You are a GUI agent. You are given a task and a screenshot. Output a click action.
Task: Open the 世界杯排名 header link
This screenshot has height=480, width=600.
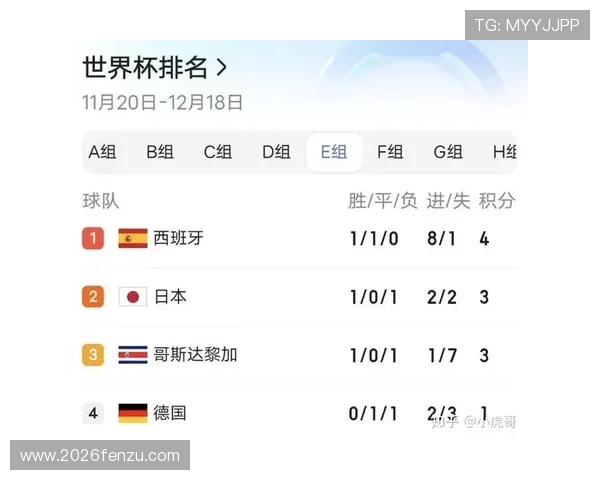(155, 67)
